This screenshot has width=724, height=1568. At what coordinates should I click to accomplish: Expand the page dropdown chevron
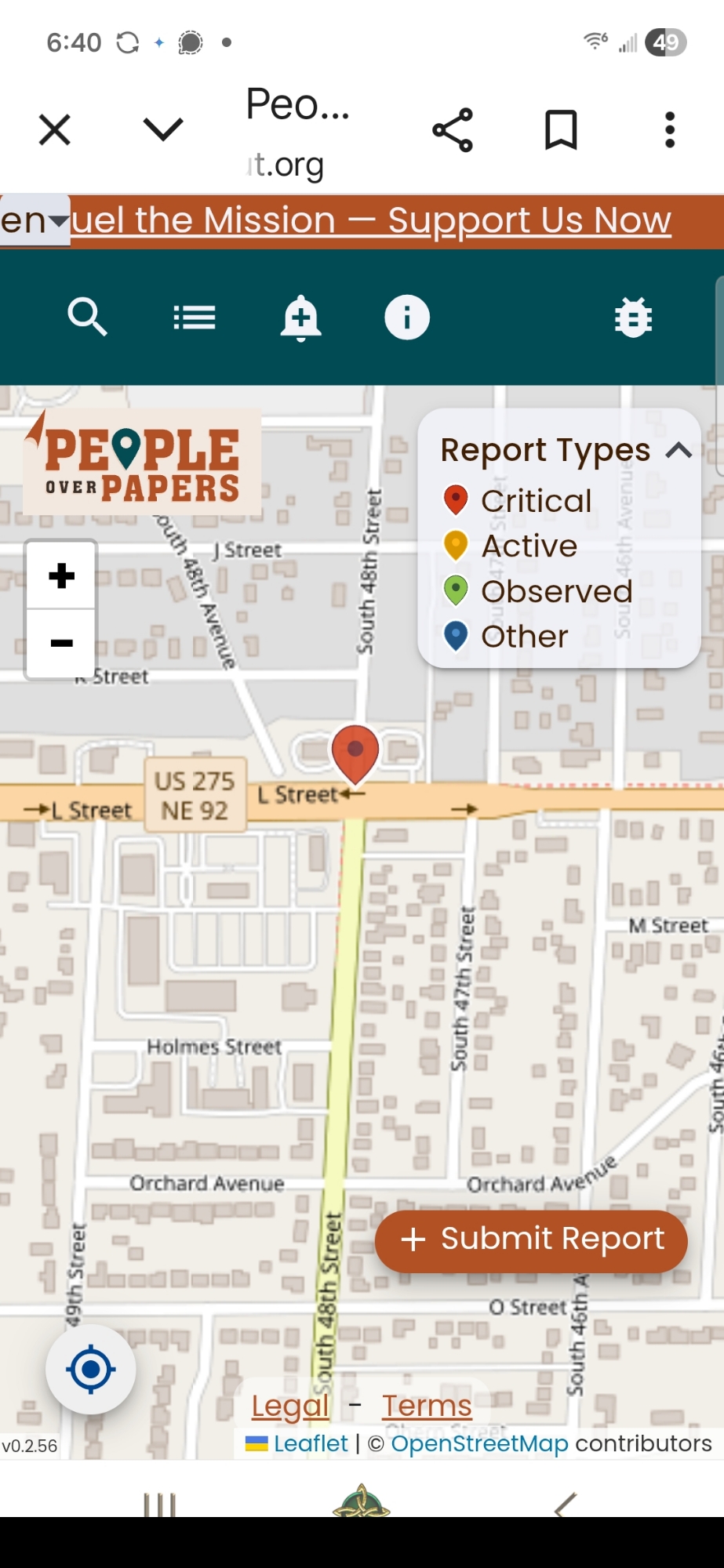pos(163,129)
